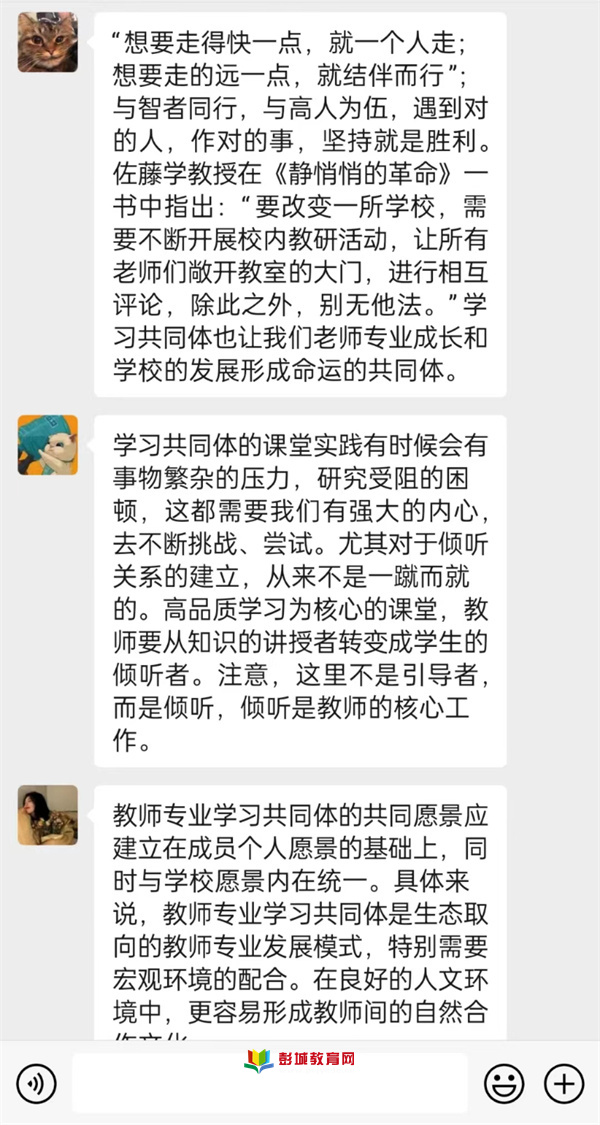Open profile of the girl-with-cat avatar
600x1125 pixels.
tap(47, 815)
